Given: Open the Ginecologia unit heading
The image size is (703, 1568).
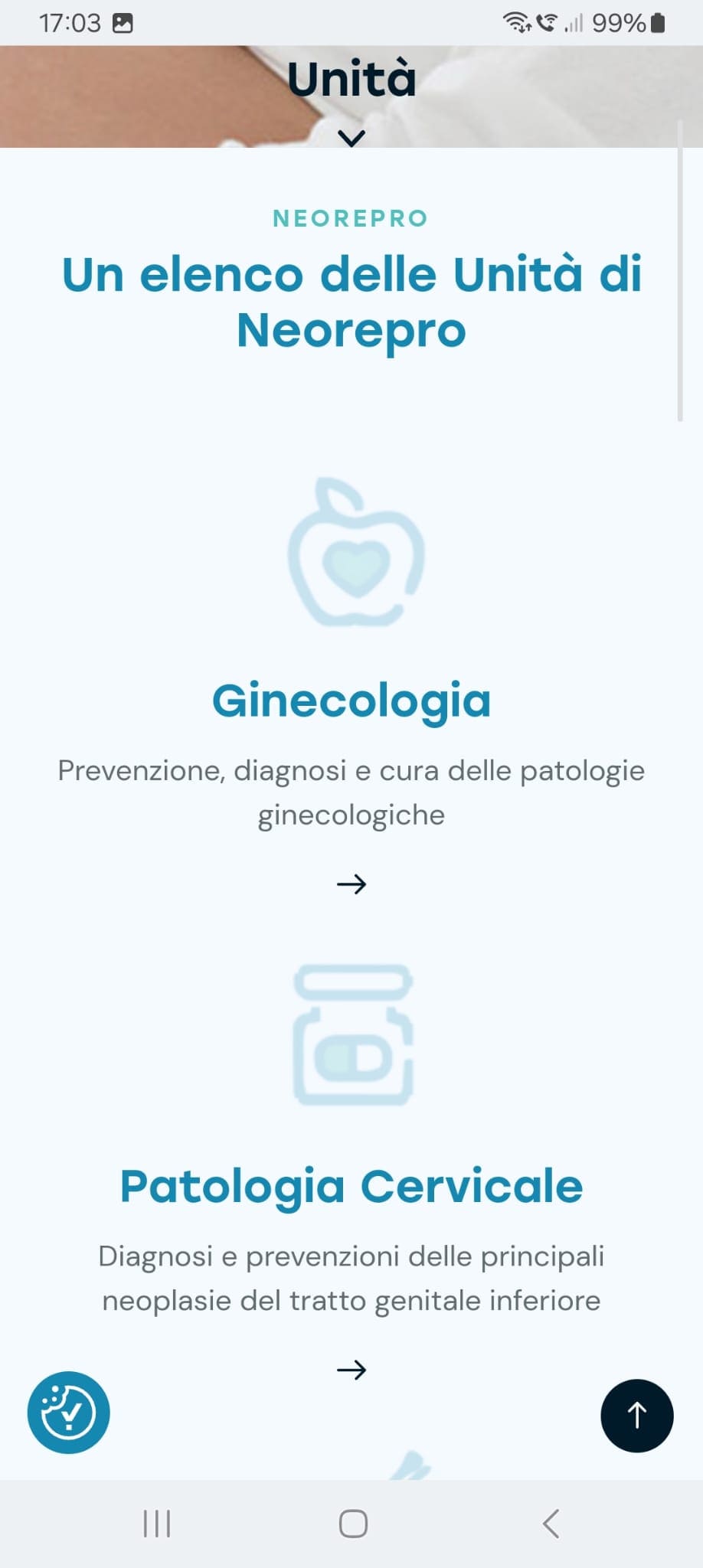Looking at the screenshot, I should [x=351, y=701].
